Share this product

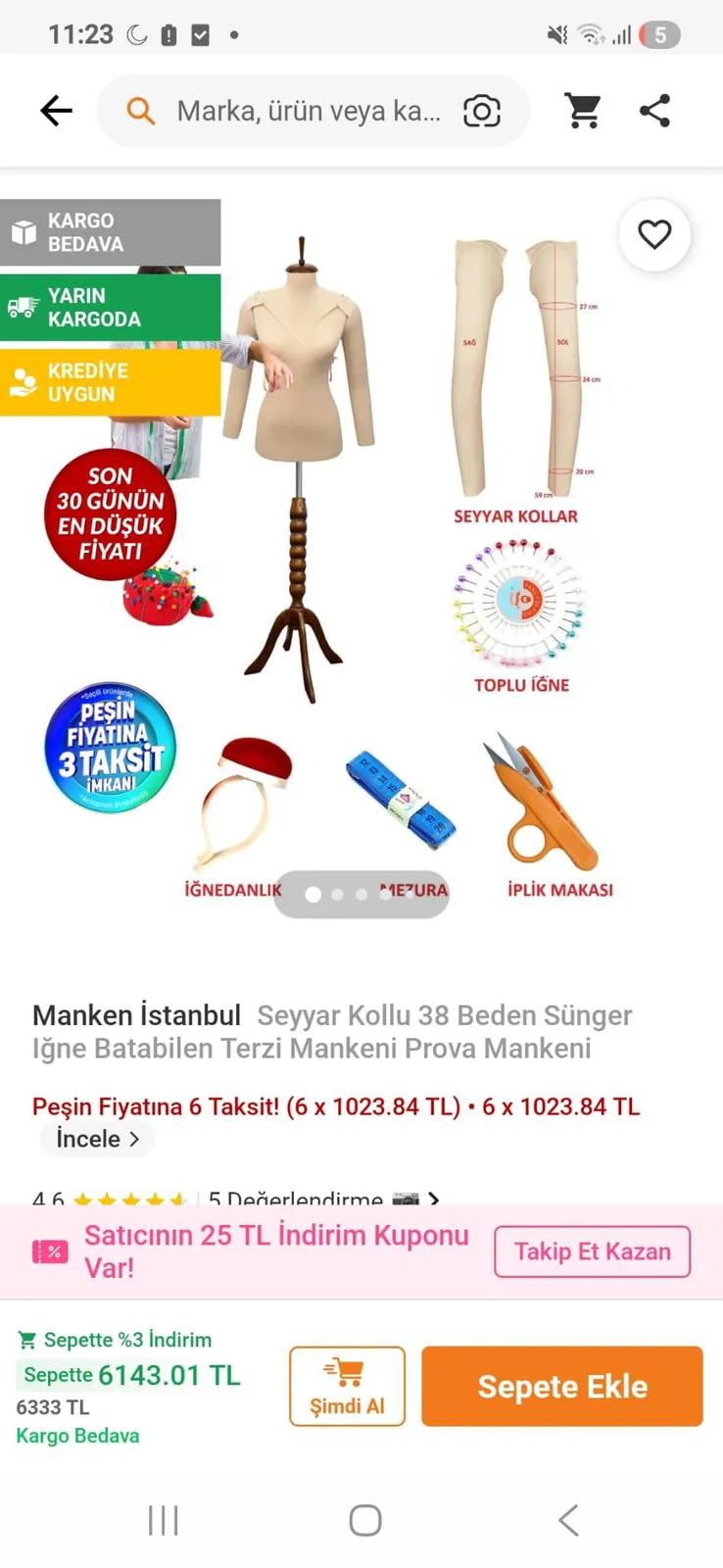click(x=654, y=111)
